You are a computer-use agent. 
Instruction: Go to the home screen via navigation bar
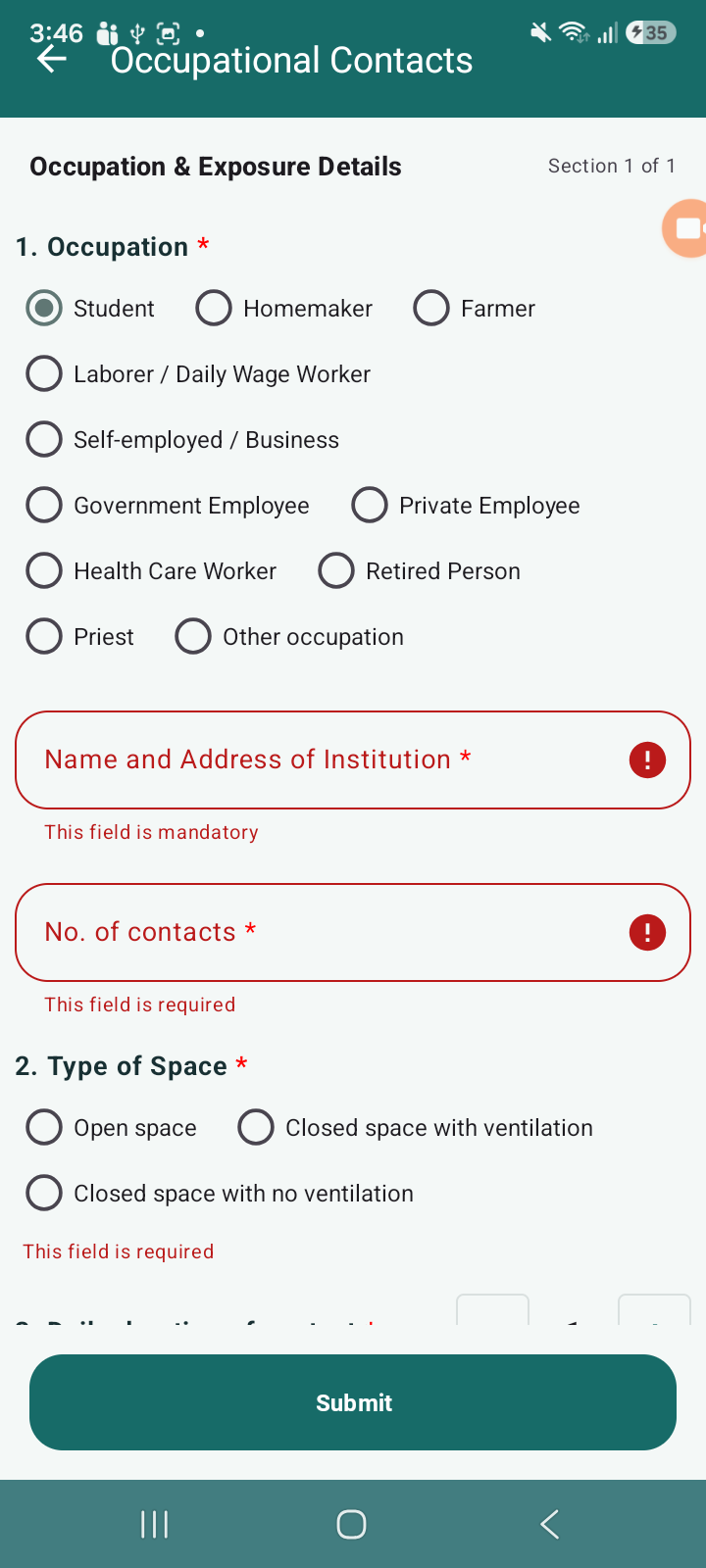pos(351,1524)
